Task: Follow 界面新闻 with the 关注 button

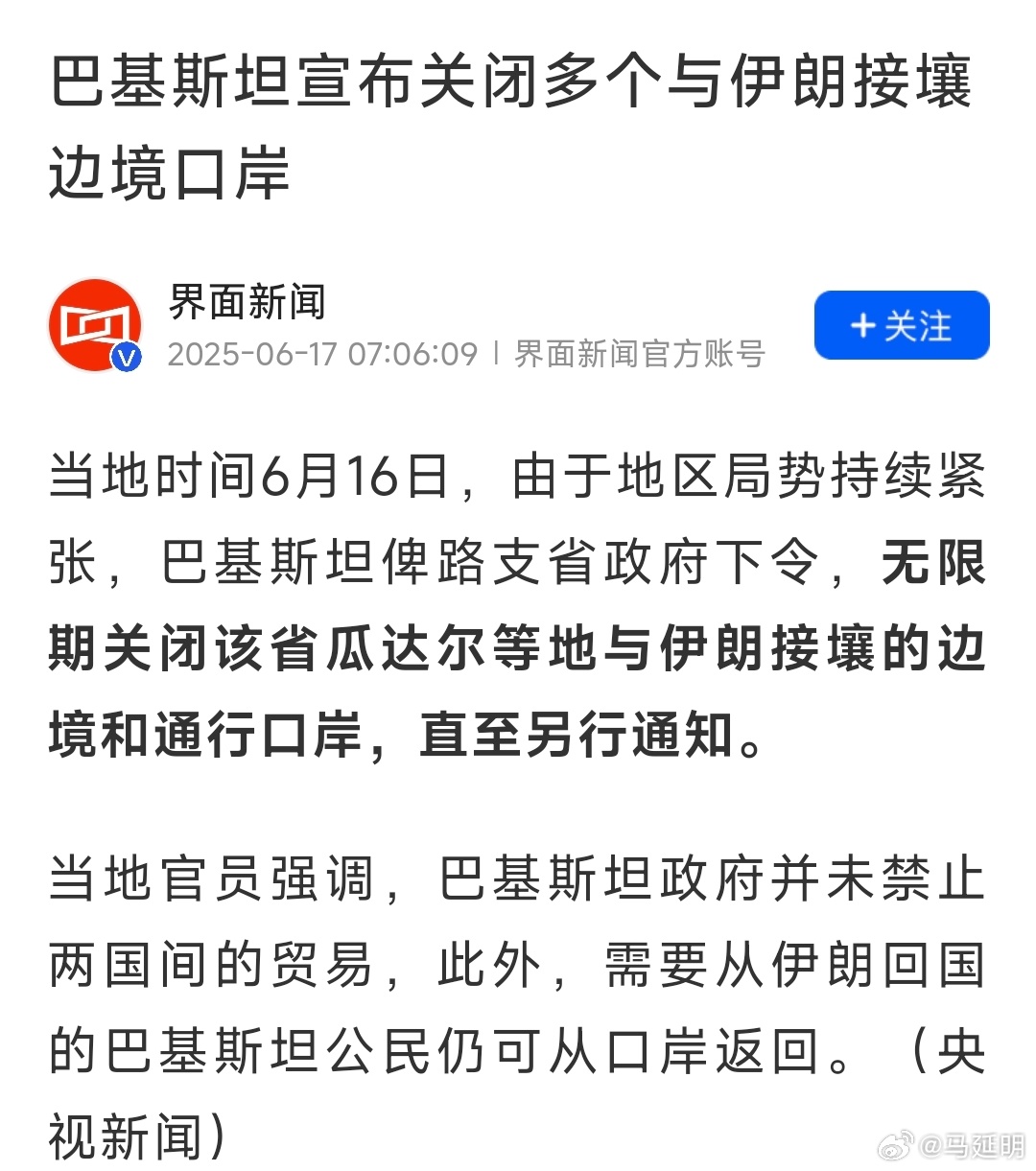Action: pos(901,325)
